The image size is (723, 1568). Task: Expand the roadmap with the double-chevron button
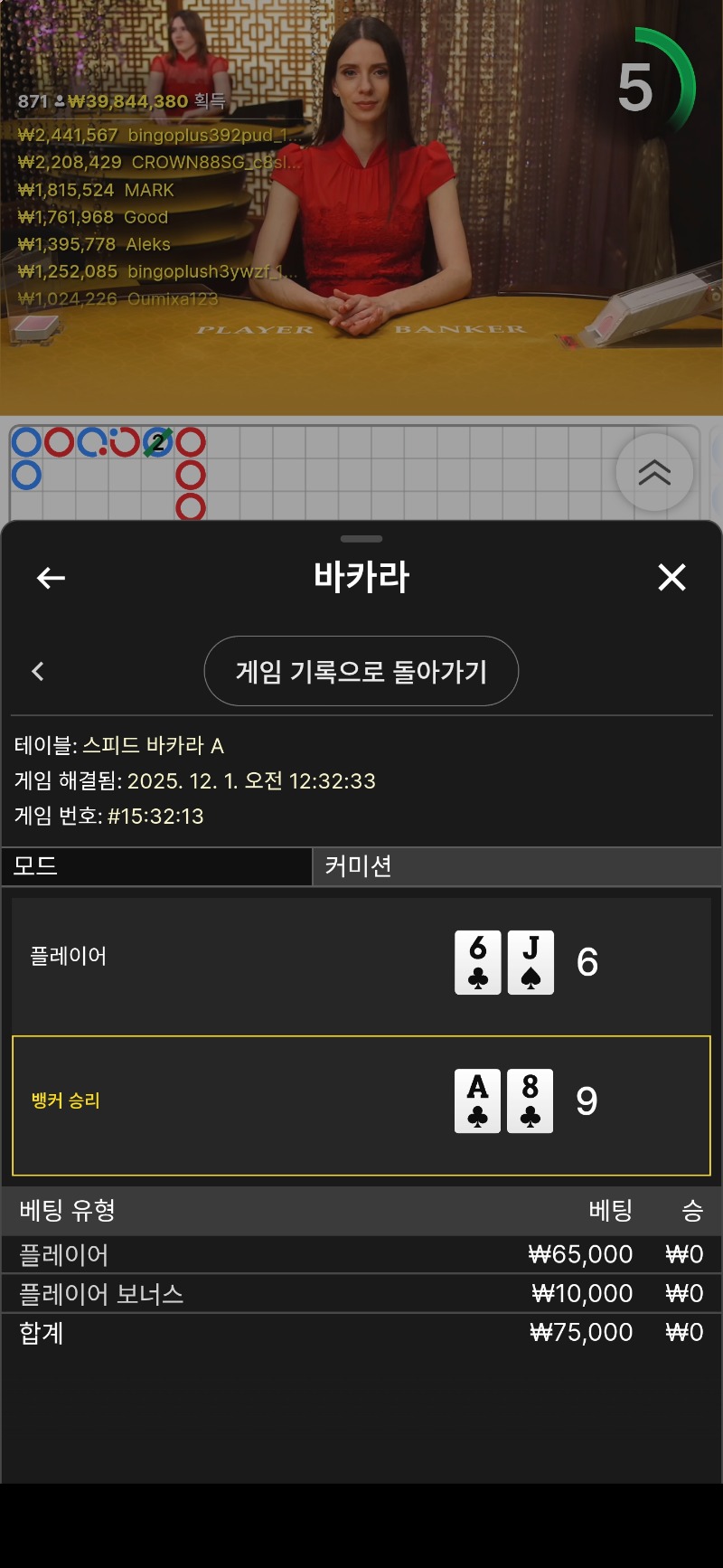click(x=654, y=472)
